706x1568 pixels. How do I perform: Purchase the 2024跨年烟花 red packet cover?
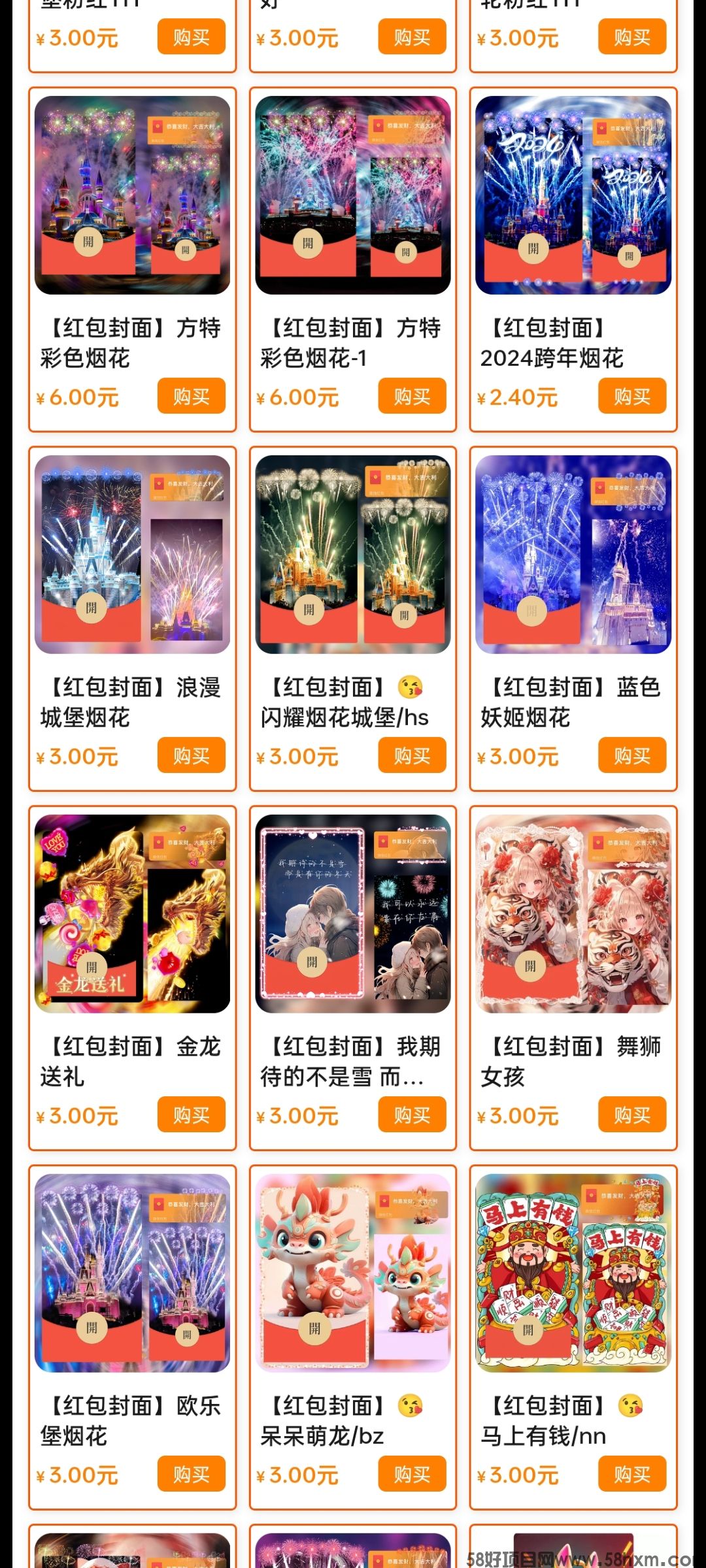631,396
